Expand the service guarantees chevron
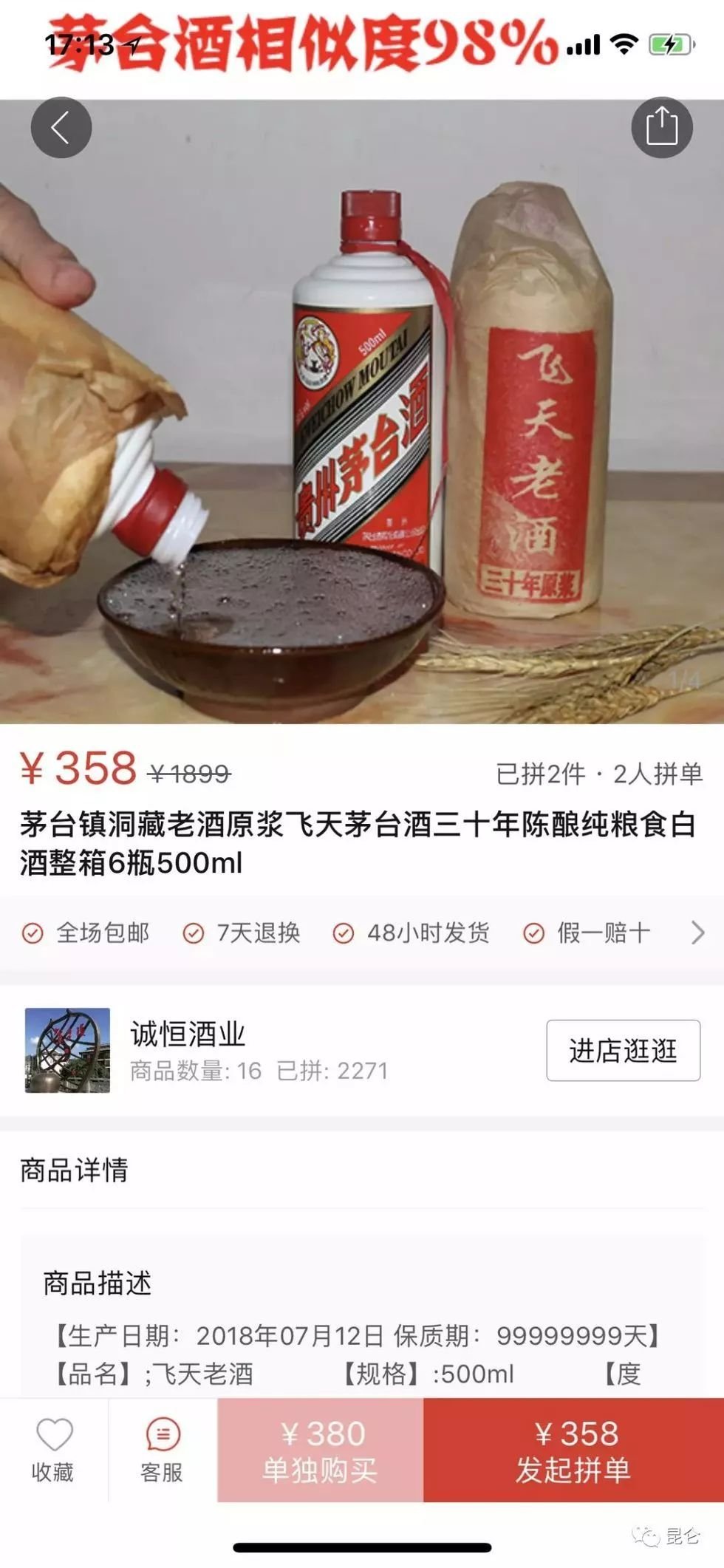 tap(697, 933)
